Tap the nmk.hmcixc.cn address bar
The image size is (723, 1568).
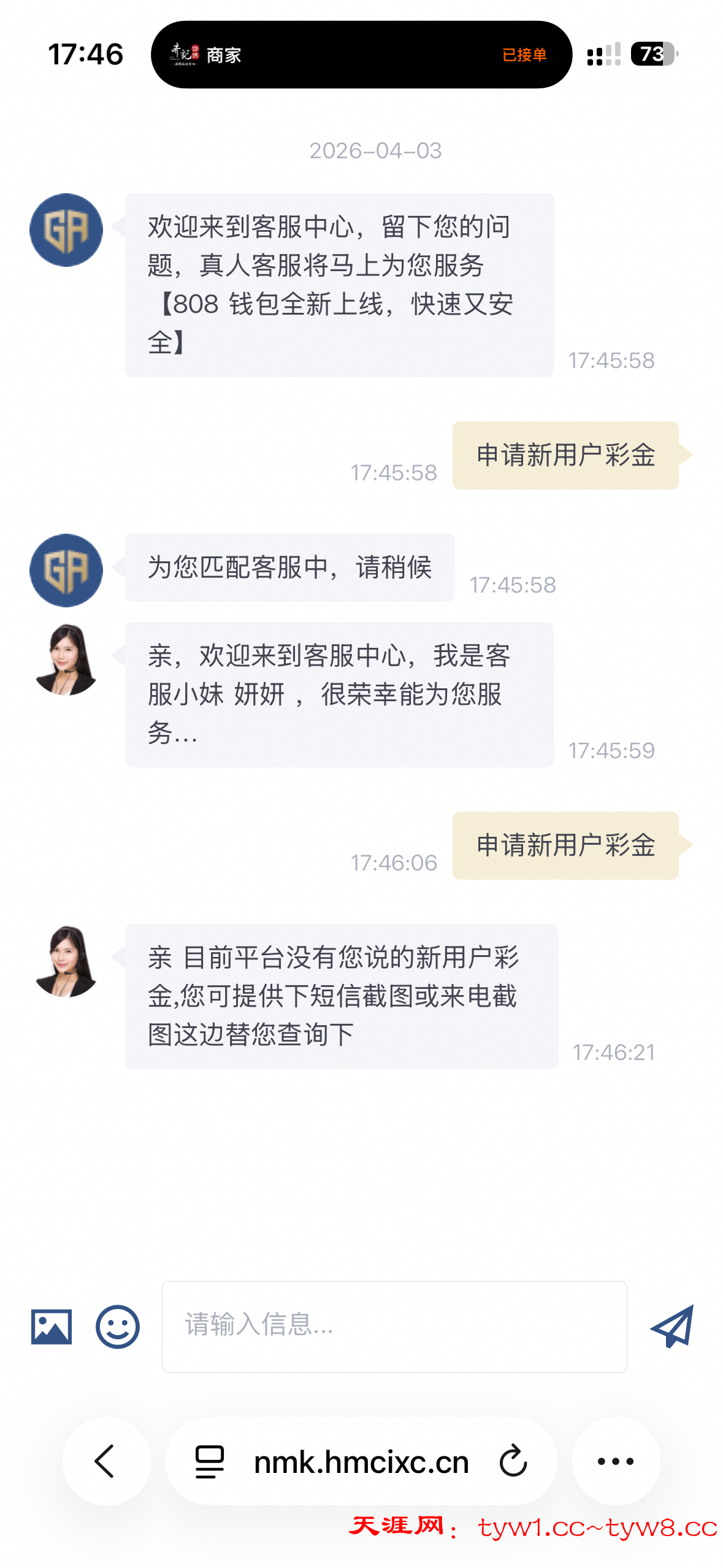point(361,1461)
